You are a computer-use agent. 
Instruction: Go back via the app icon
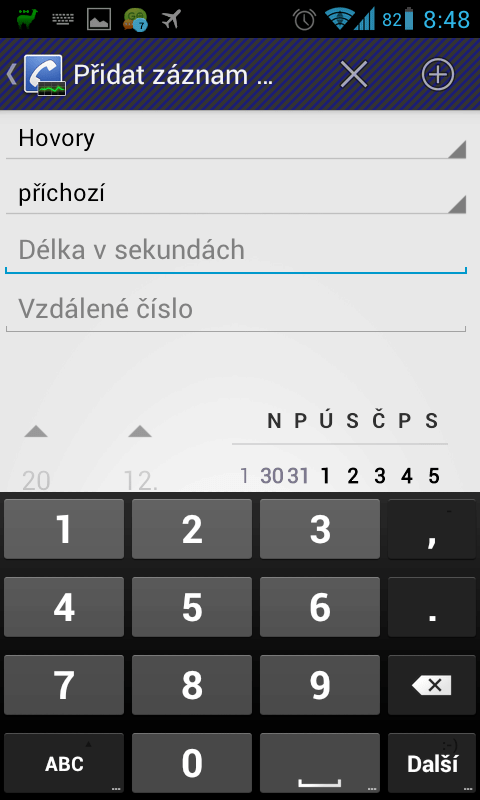pos(36,75)
